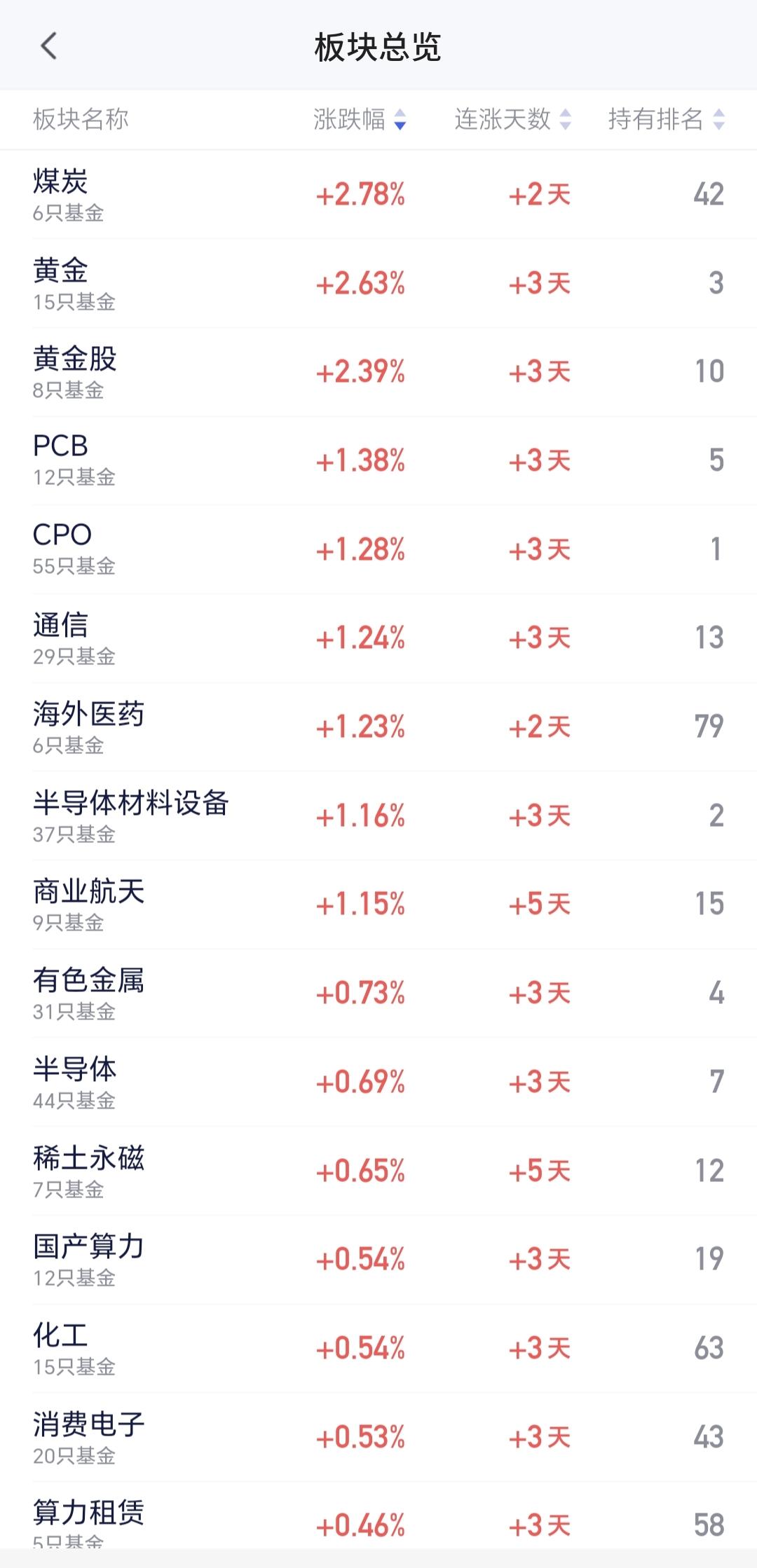Sort by 连涨天数 column

512,119
